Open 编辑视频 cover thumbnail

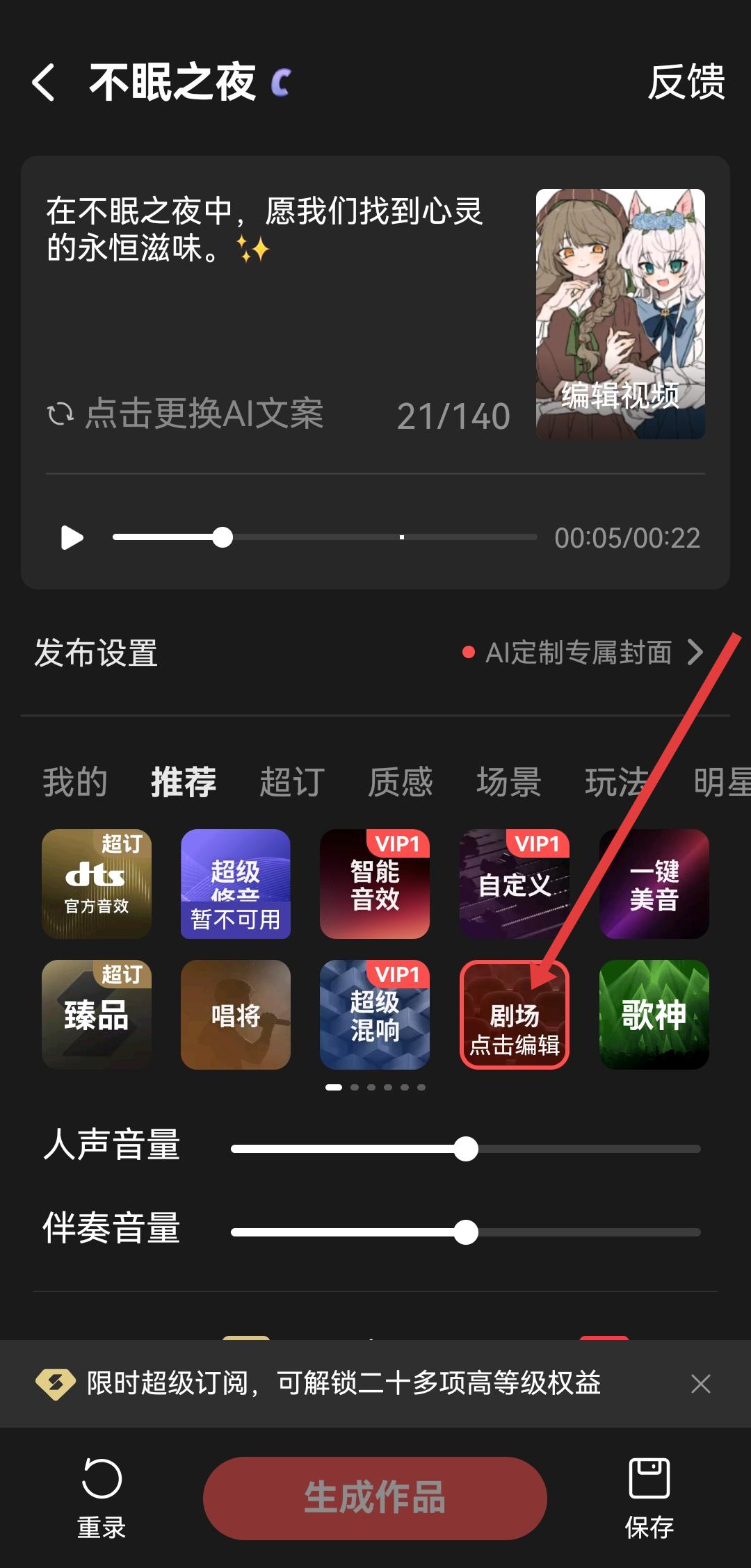pos(620,314)
